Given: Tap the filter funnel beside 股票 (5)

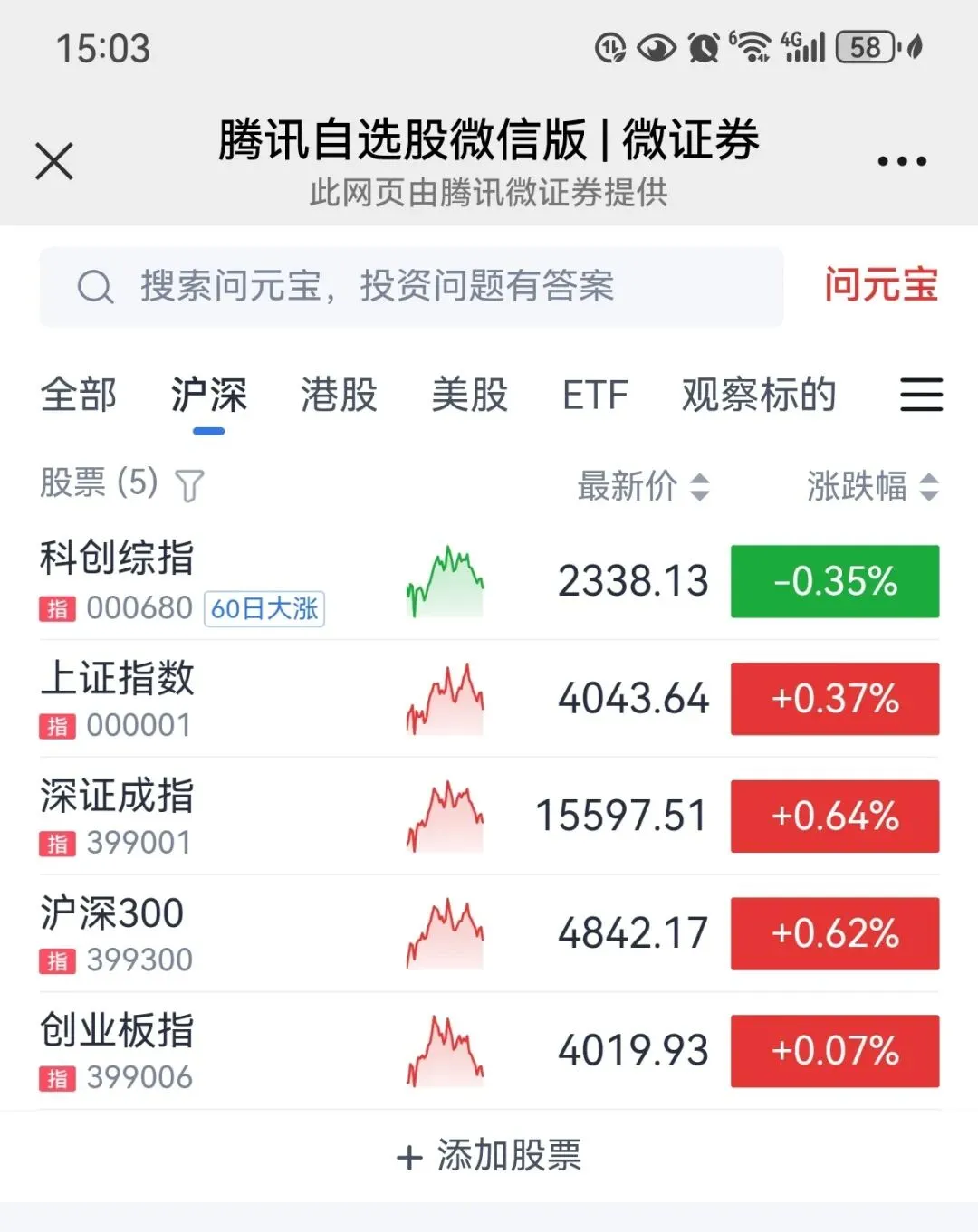Looking at the screenshot, I should tap(189, 485).
